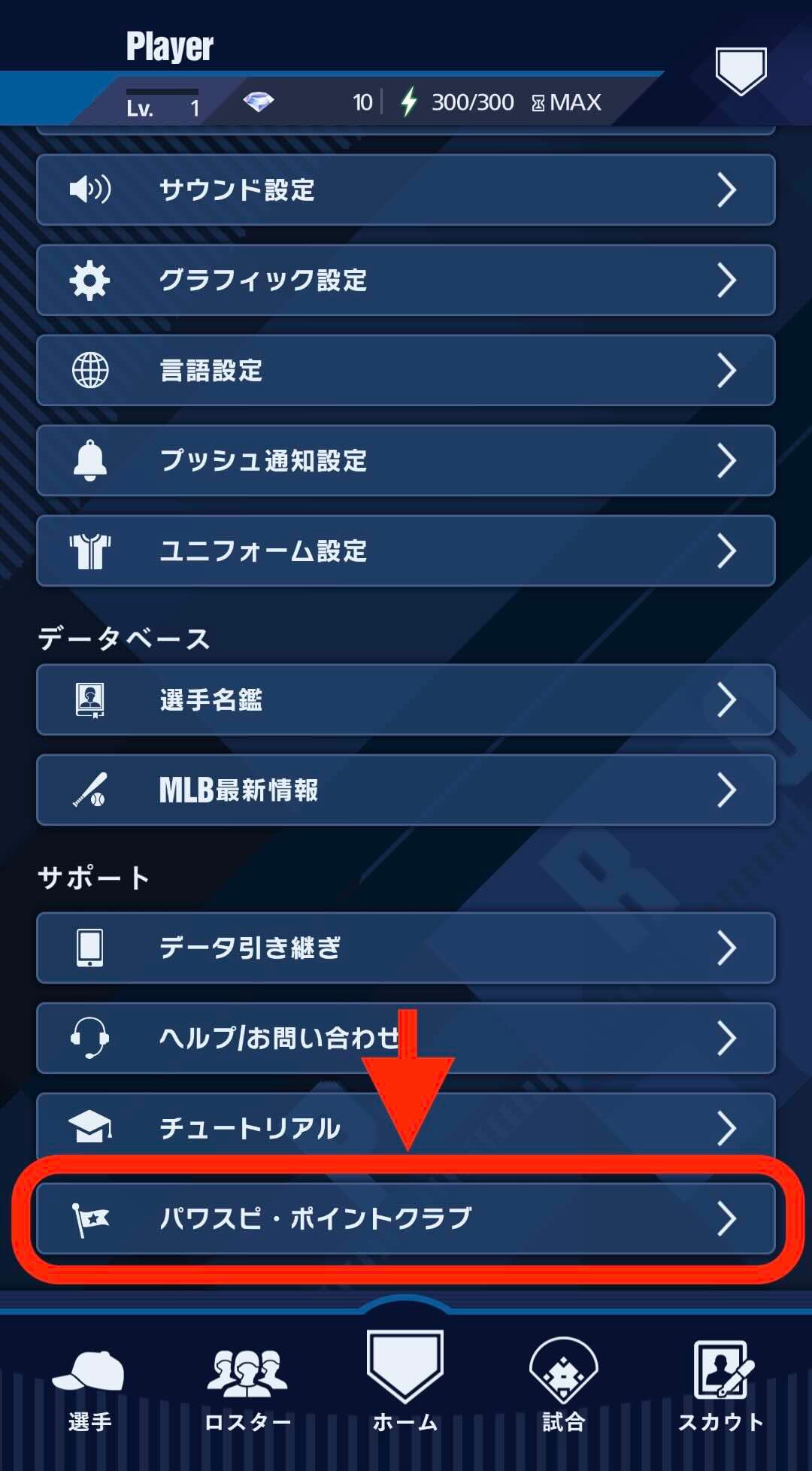
Task: Open 言語設定 language settings
Action: [x=405, y=370]
